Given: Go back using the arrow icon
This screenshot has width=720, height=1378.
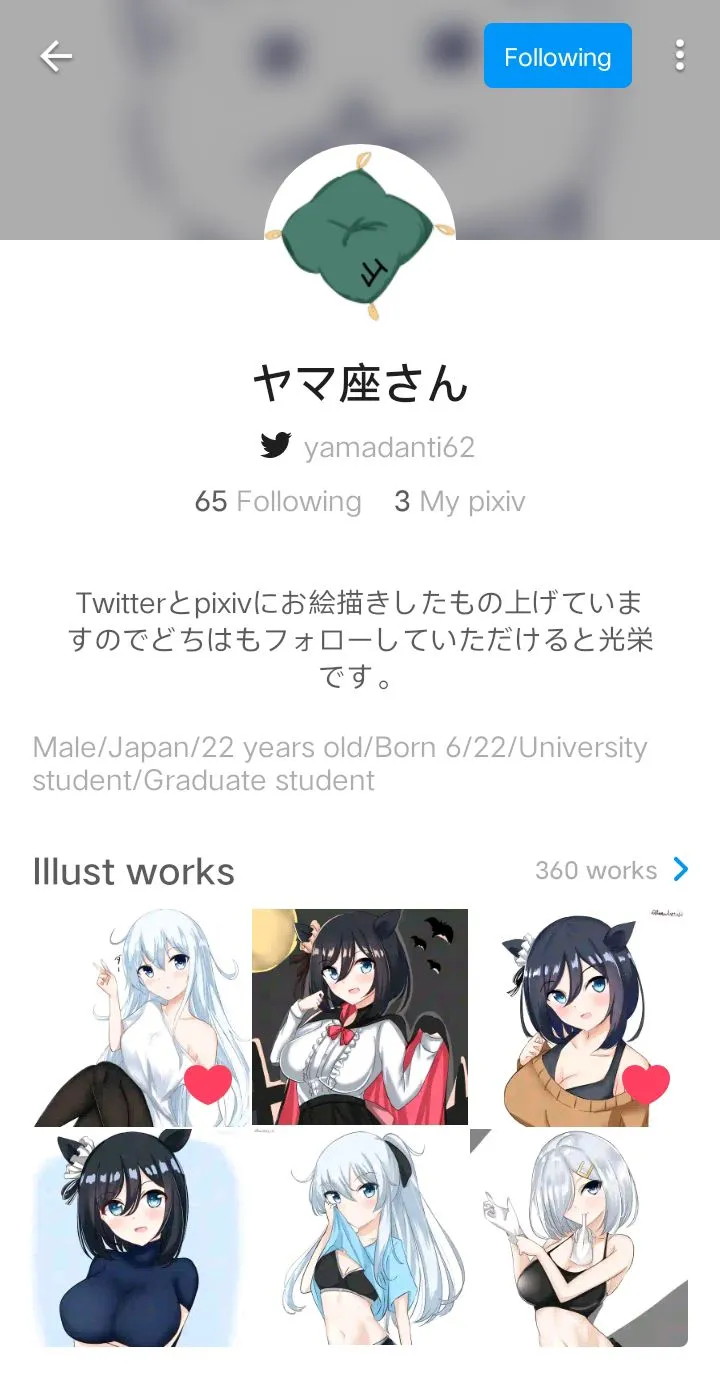Looking at the screenshot, I should point(56,57).
